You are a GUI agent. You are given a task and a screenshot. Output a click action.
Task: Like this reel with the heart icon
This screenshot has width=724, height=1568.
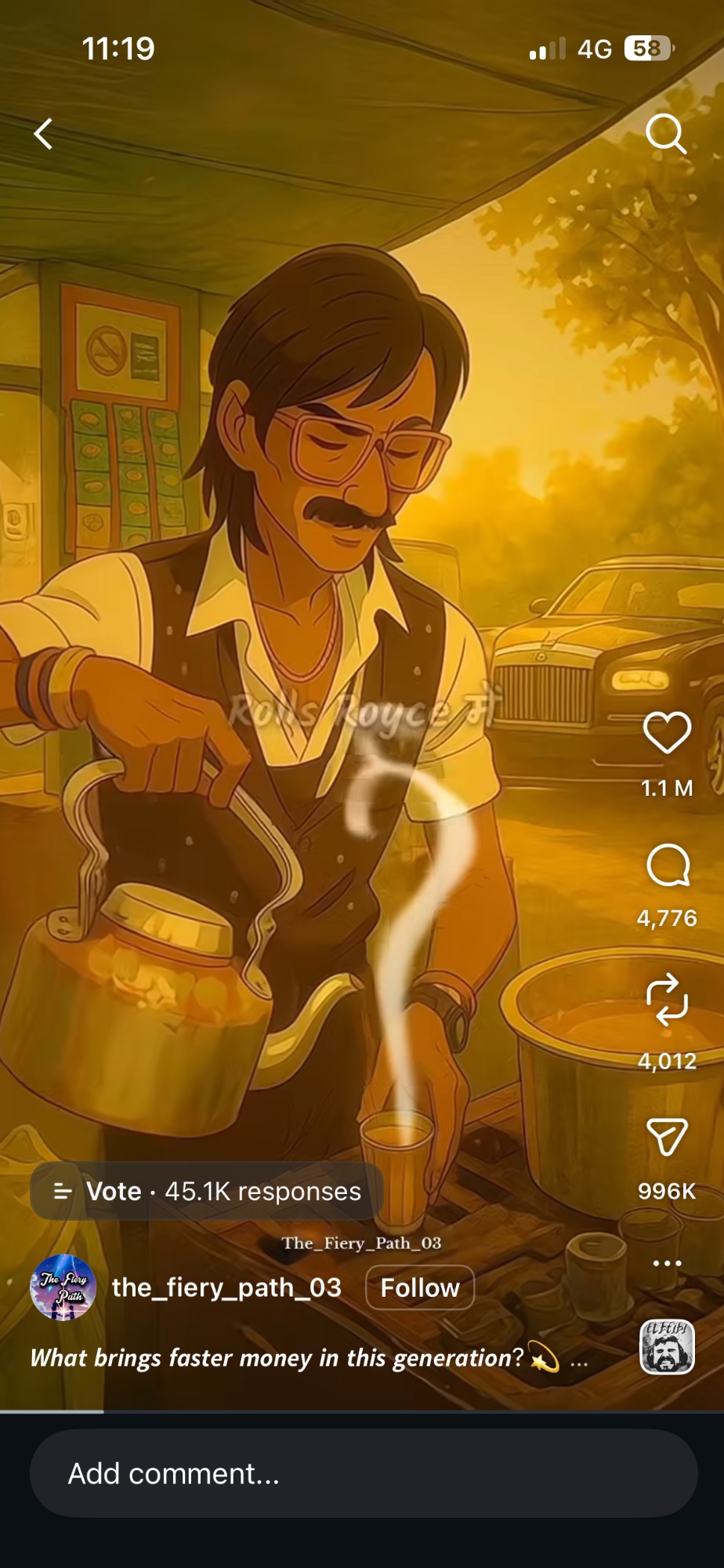[667, 732]
